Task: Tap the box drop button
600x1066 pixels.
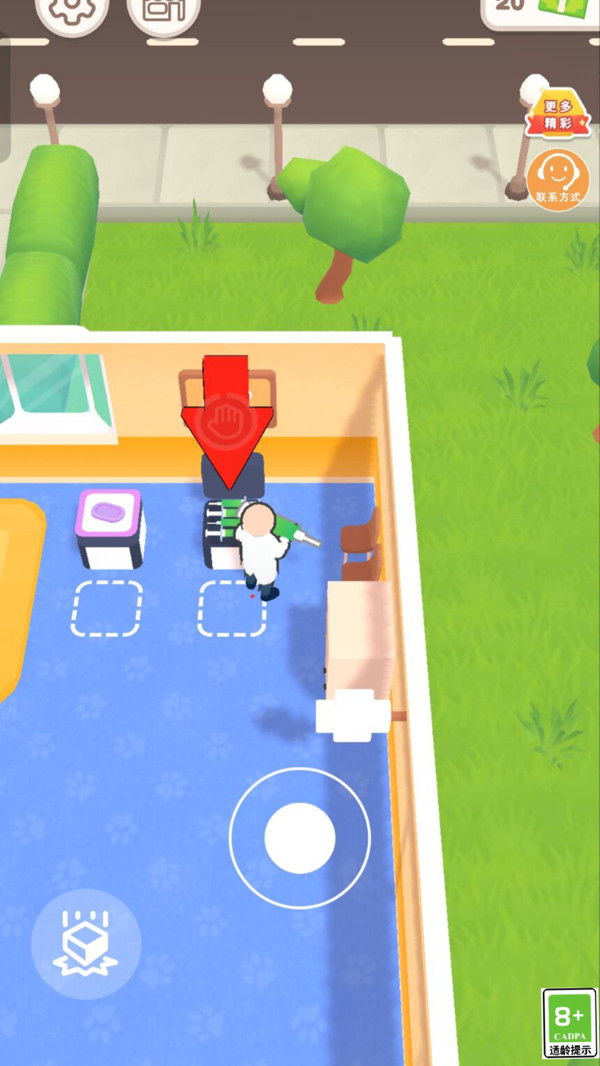Action: (86, 944)
